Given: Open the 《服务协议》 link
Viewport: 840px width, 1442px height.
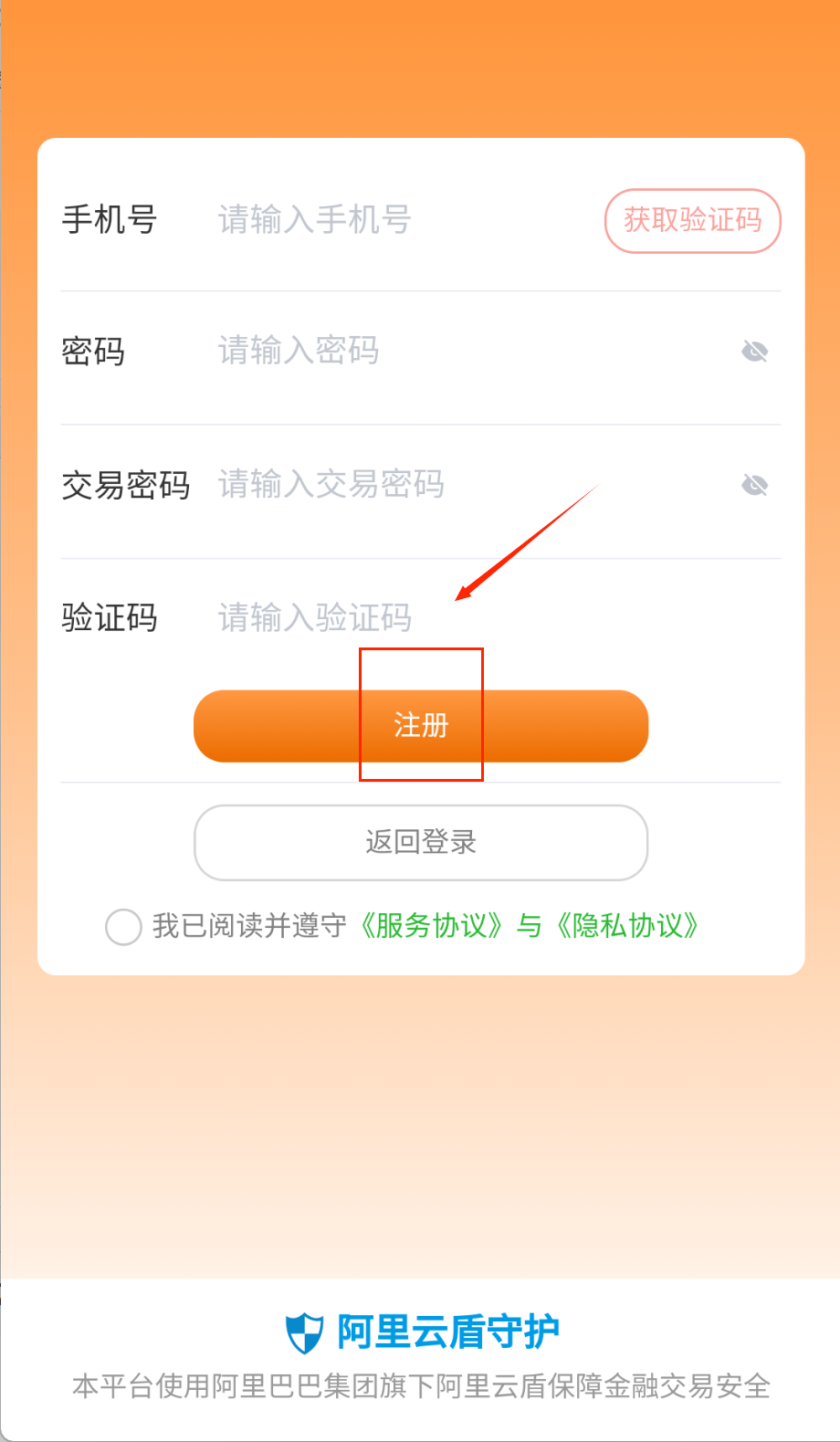Looking at the screenshot, I should (x=431, y=926).
